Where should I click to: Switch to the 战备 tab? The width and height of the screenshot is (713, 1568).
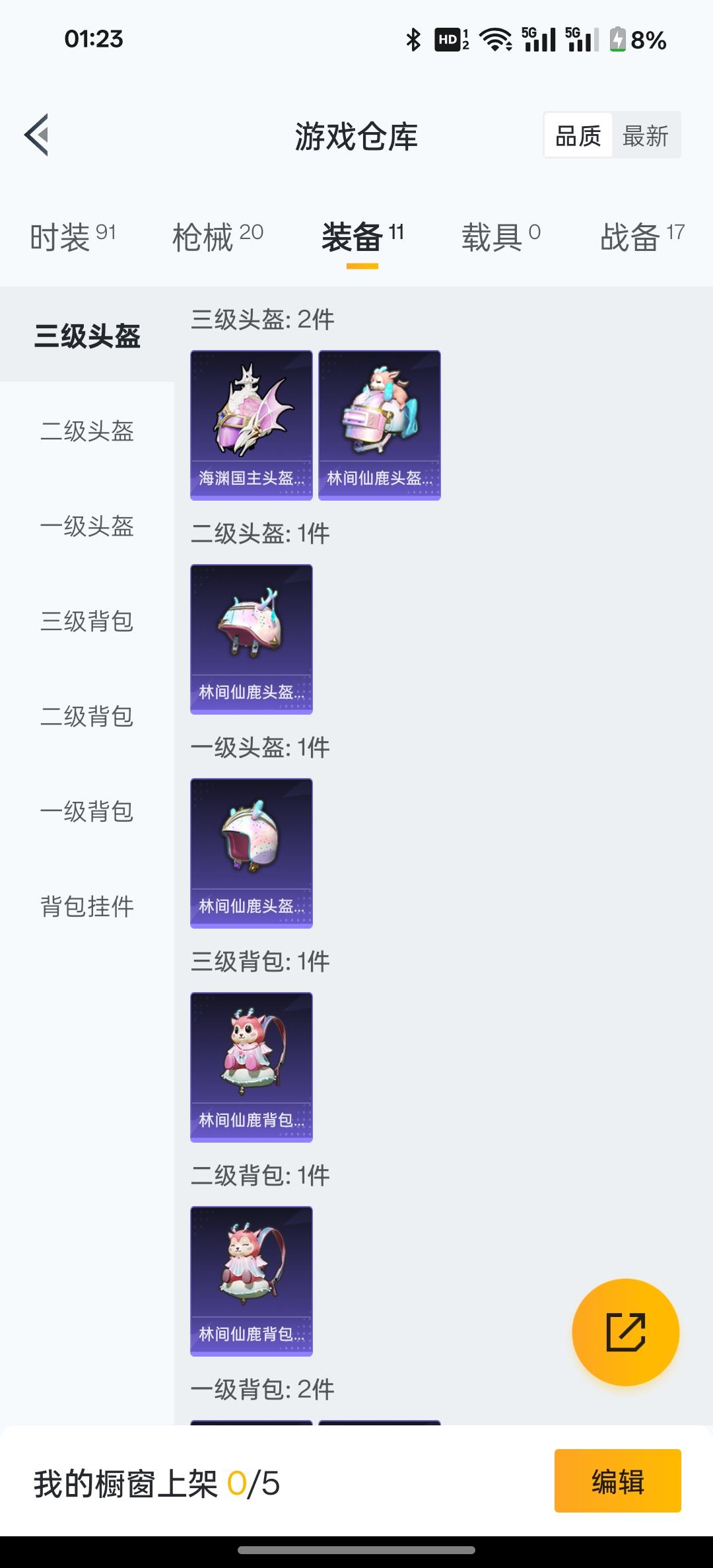click(x=641, y=236)
